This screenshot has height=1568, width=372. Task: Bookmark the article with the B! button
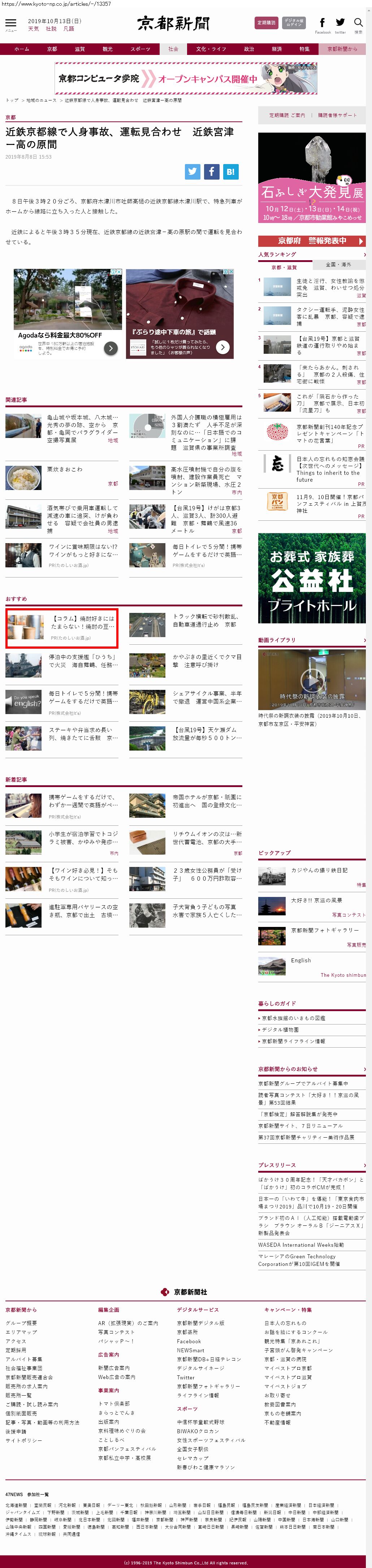point(231,172)
